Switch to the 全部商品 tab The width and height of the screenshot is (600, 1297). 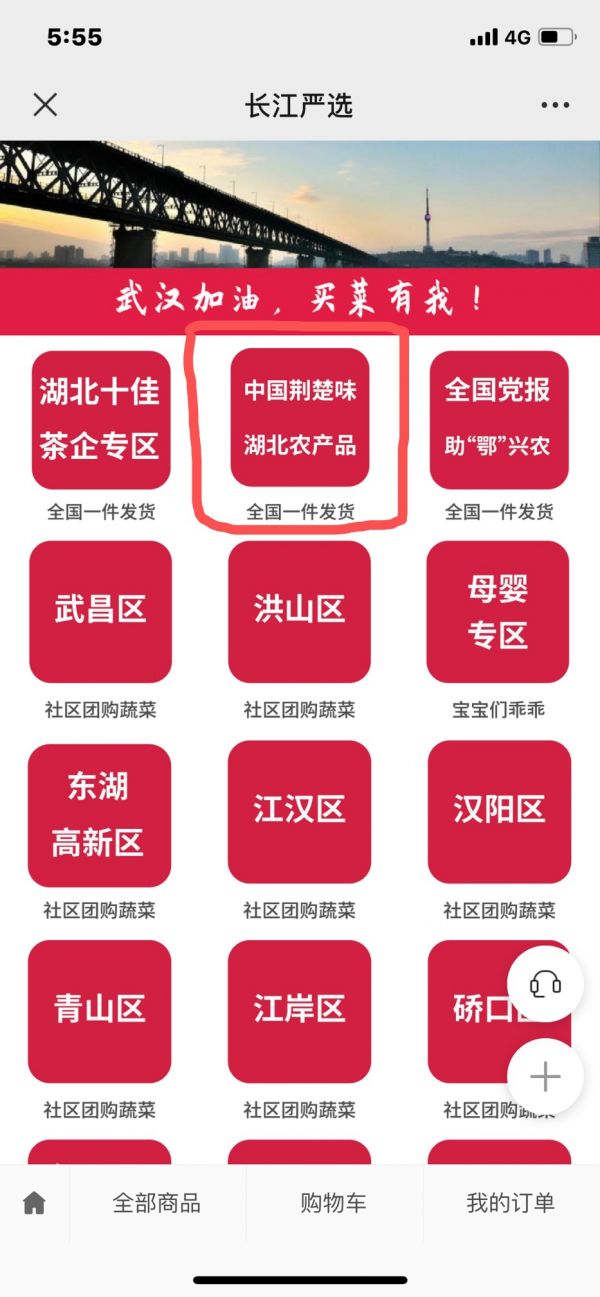(157, 1203)
